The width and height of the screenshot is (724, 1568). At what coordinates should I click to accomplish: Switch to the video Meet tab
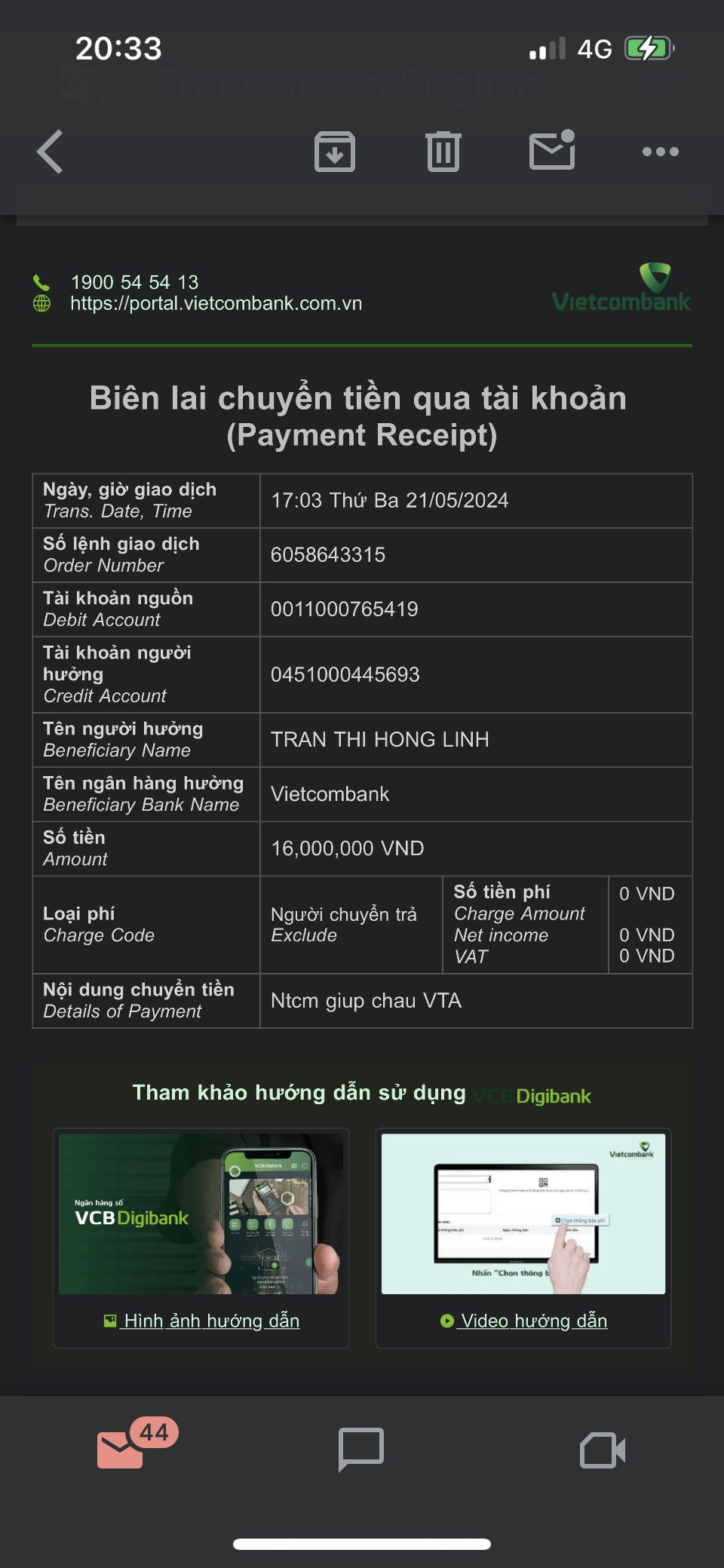(602, 1449)
